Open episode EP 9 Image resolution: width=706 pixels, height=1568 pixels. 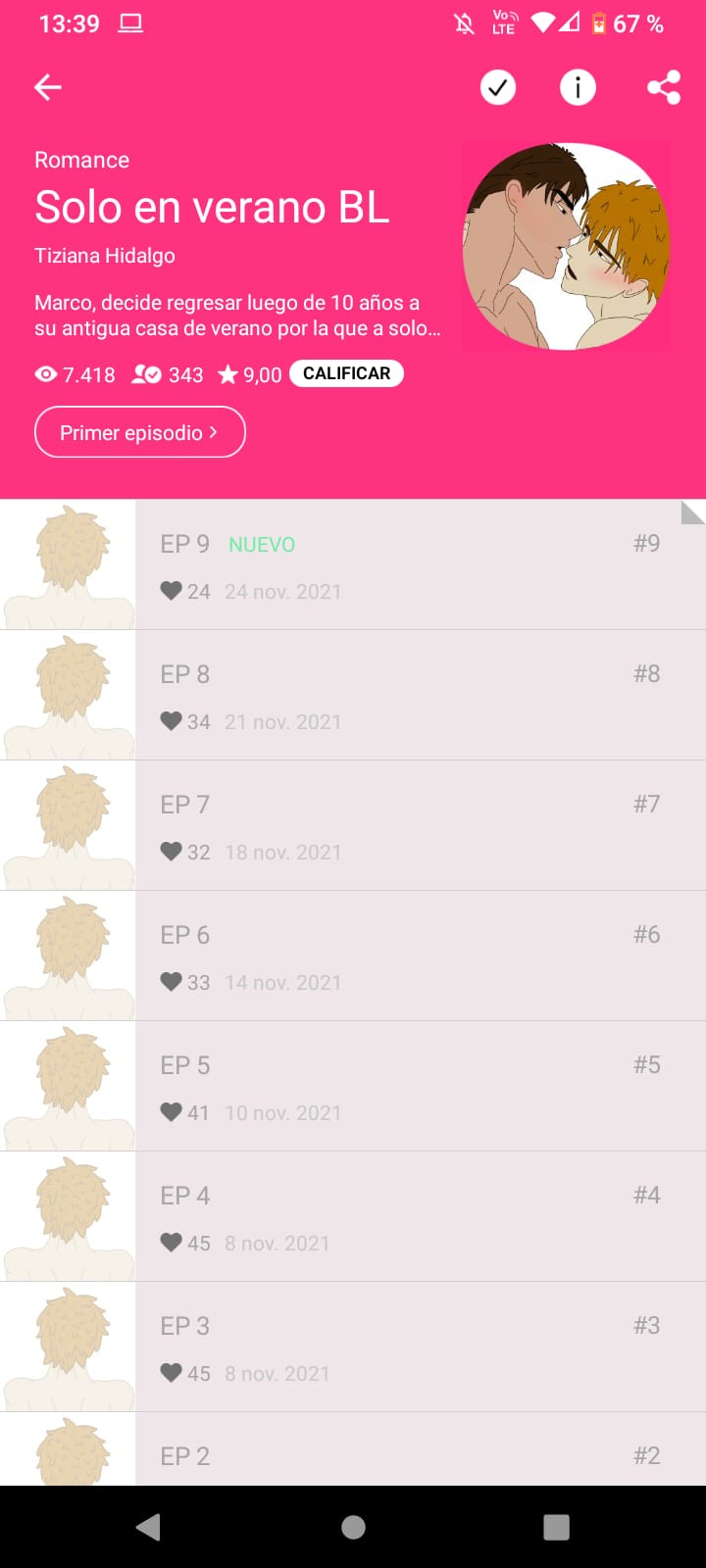392,565
